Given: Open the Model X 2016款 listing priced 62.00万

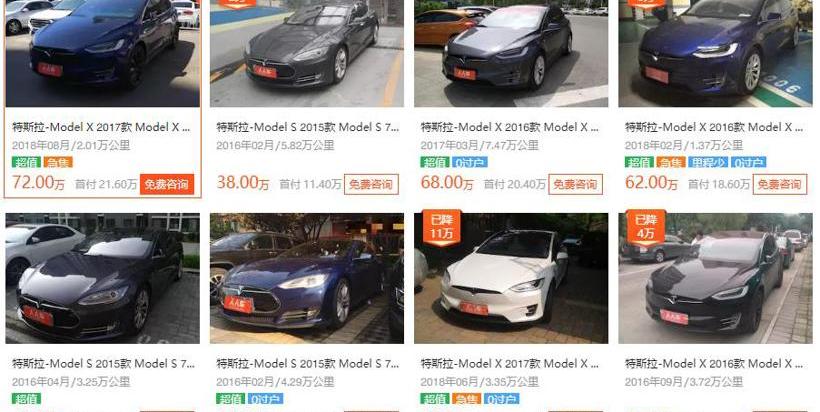Looking at the screenshot, I should (714, 127).
